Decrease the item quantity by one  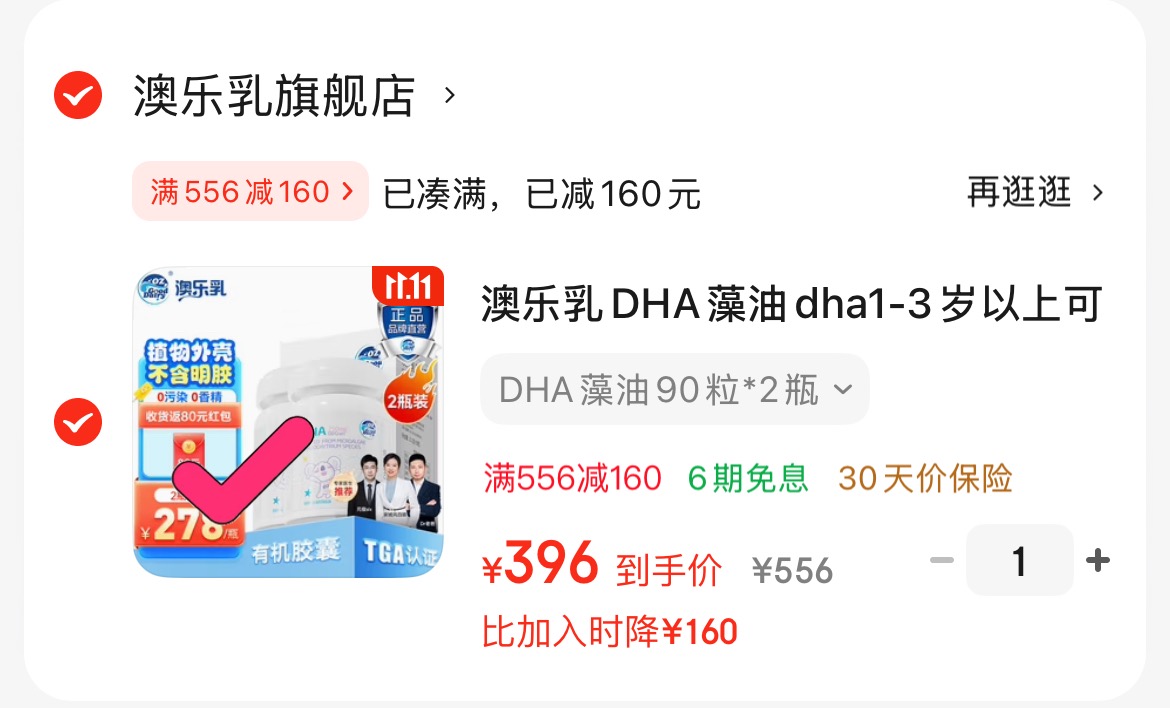[941, 561]
